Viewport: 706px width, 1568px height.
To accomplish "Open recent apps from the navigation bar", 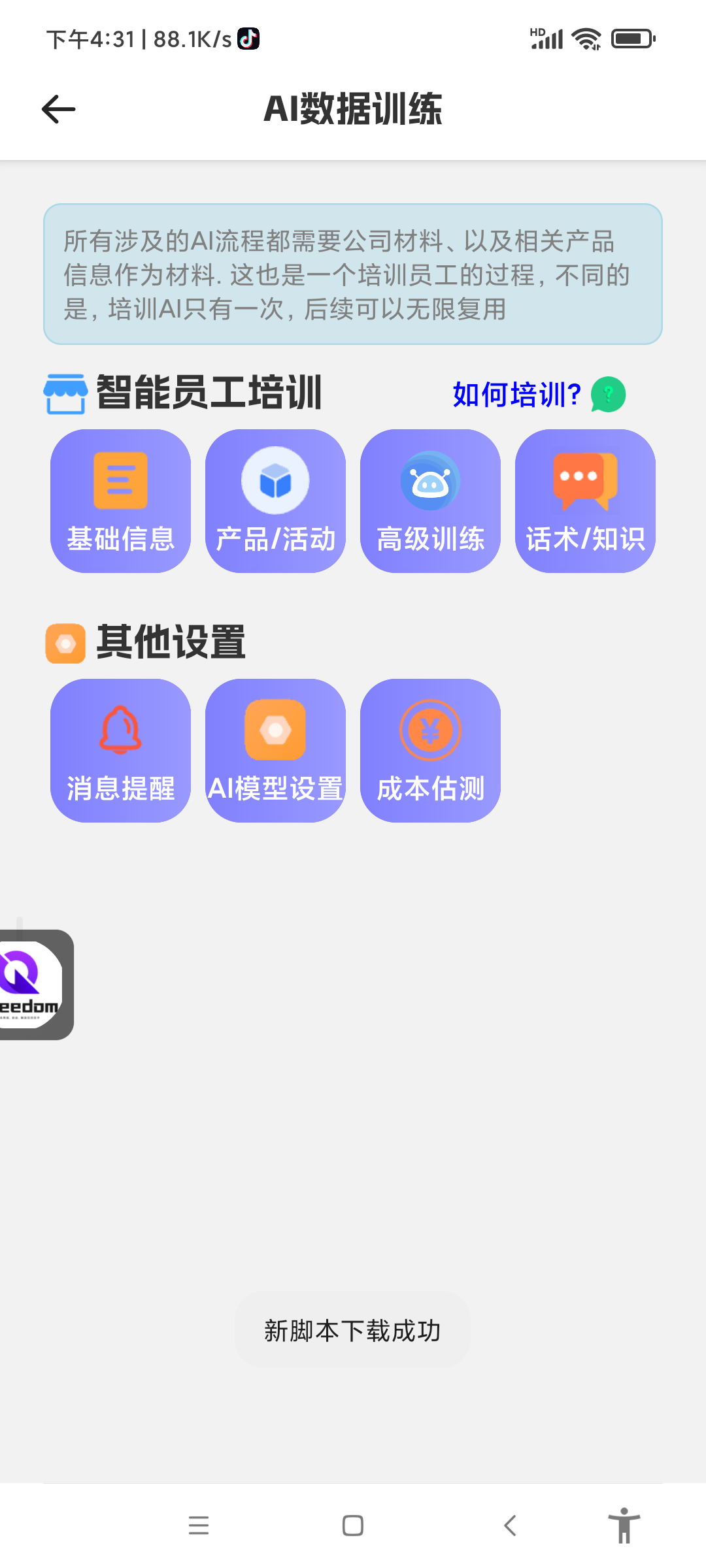I will (199, 1526).
